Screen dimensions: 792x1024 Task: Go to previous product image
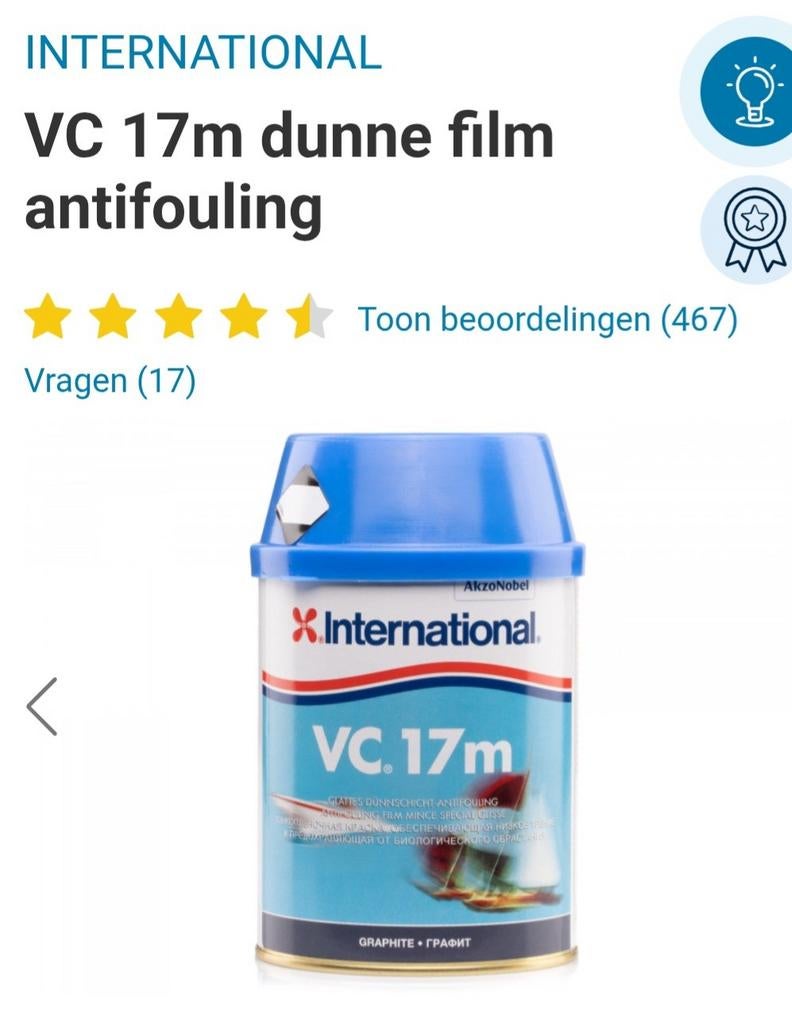[x=42, y=706]
